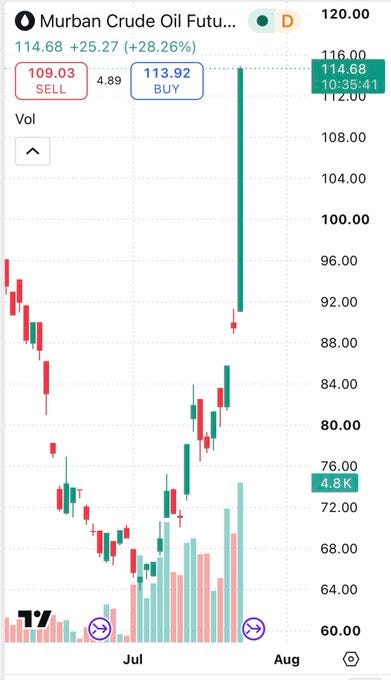Jump to latest bar arrow near Aug
Screen dimensions: 391x680
click(x=253, y=628)
